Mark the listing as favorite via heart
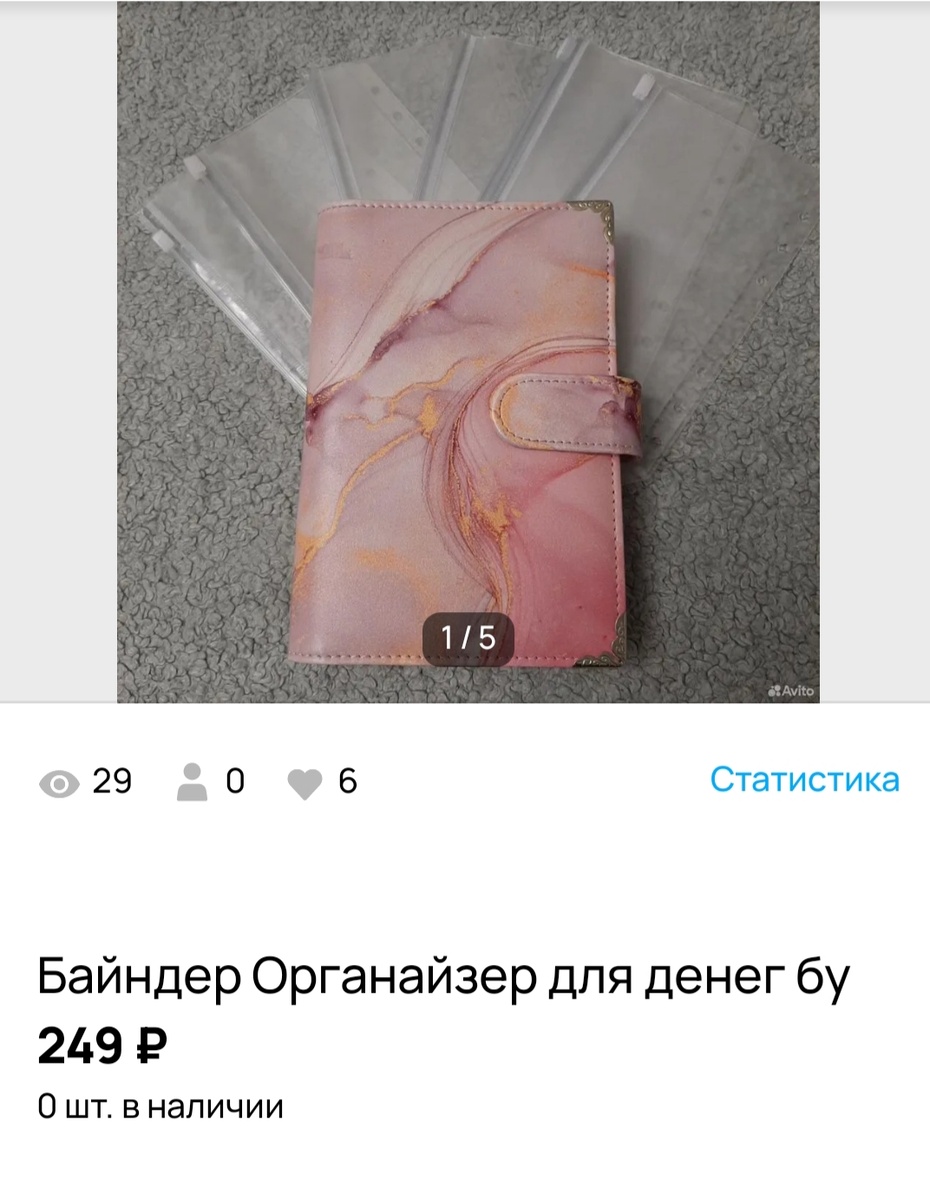 point(305,781)
